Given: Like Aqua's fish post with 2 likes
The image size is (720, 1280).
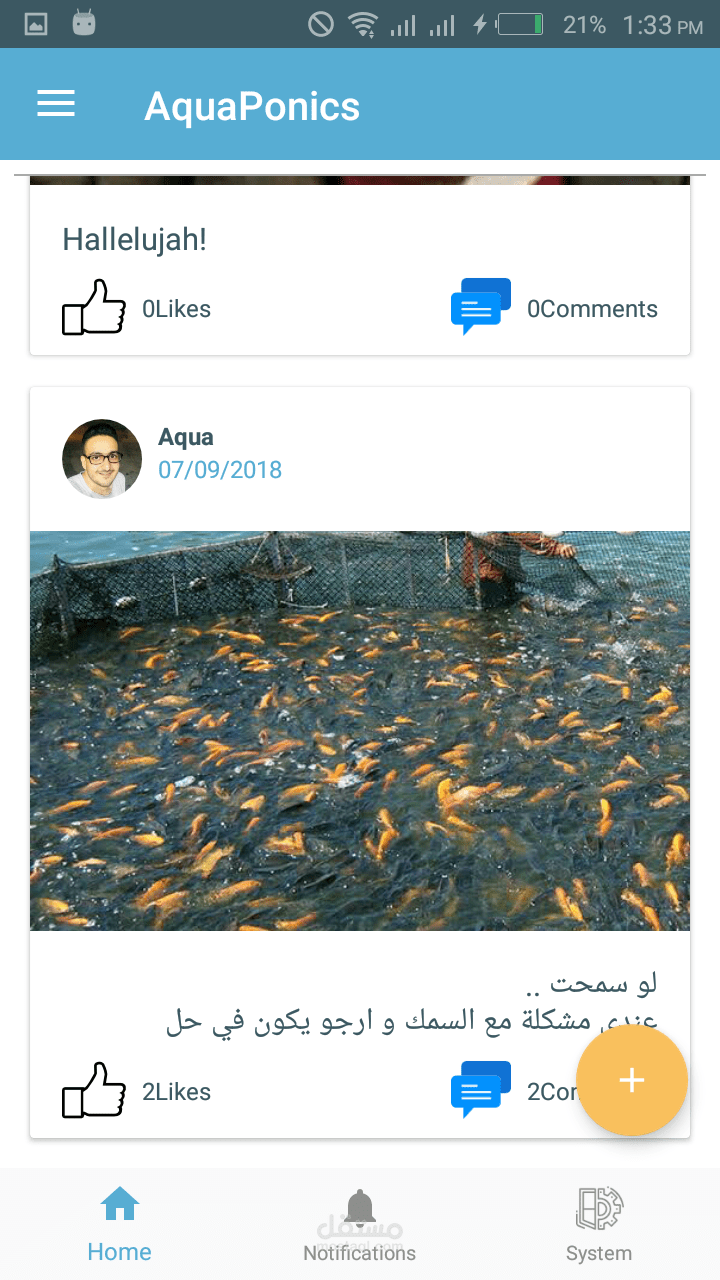Looking at the screenshot, I should (95, 1090).
